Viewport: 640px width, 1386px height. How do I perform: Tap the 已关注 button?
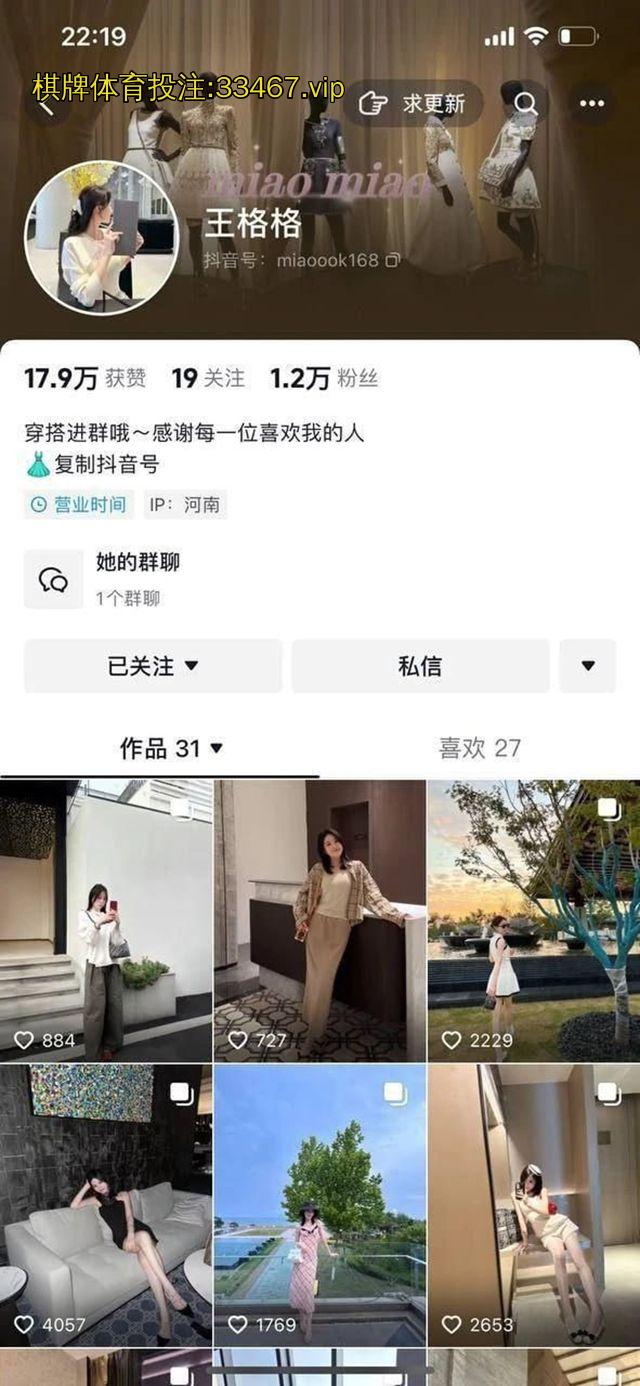coord(153,666)
